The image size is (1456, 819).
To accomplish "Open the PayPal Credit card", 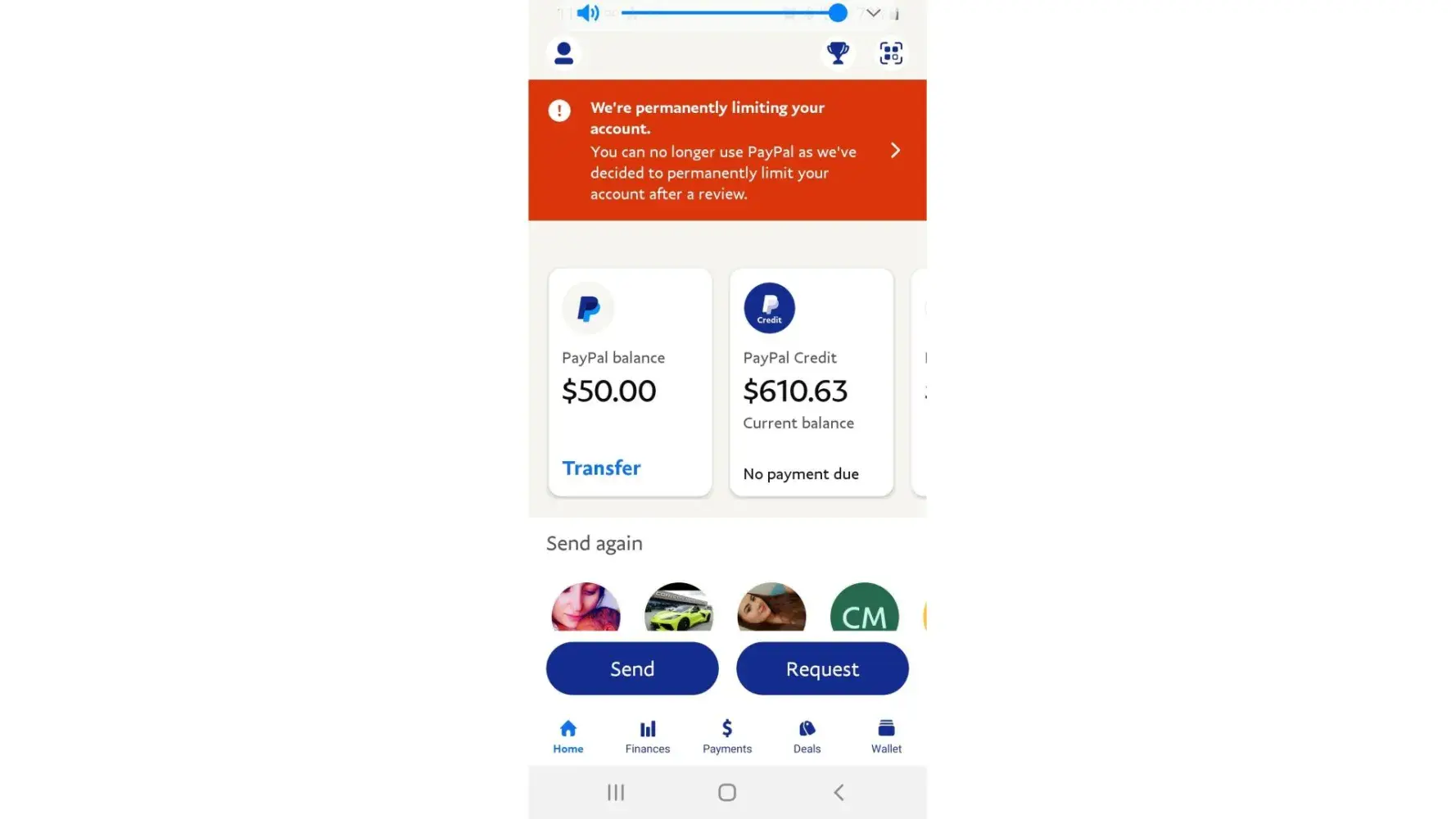I will click(811, 382).
